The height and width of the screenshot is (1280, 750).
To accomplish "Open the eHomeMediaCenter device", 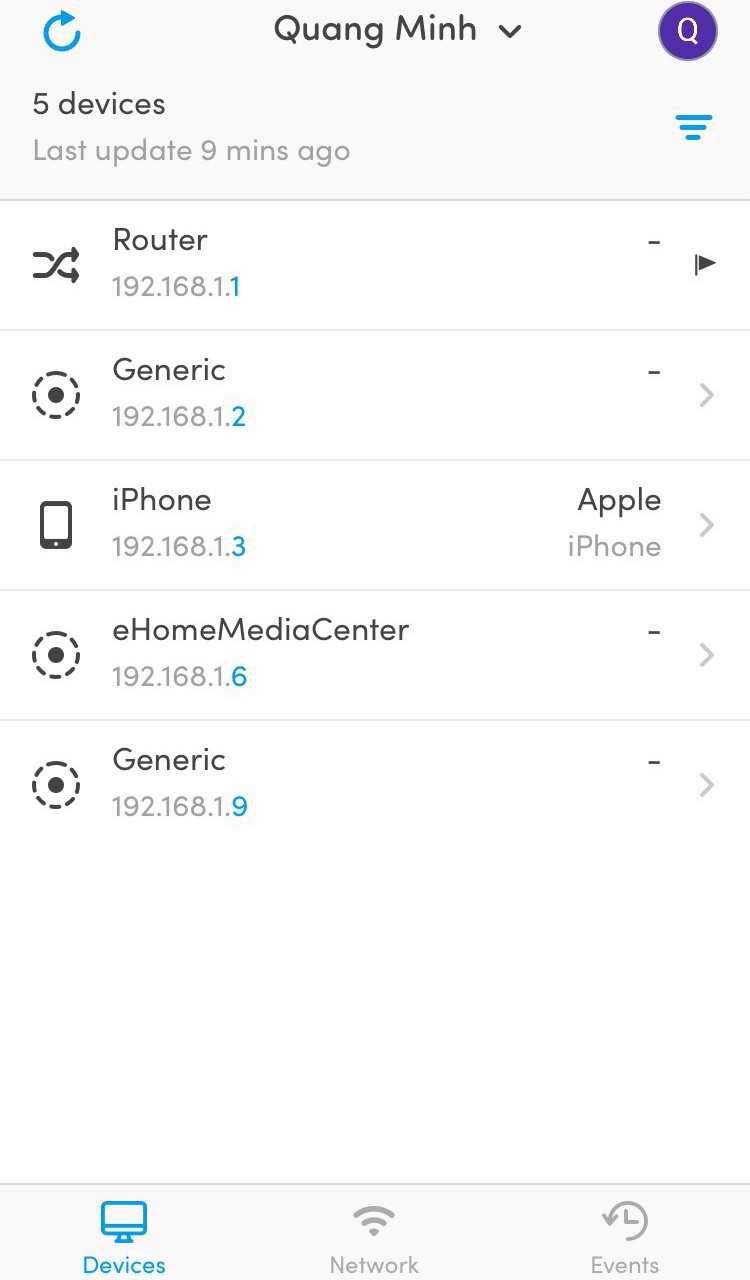I will [375, 655].
